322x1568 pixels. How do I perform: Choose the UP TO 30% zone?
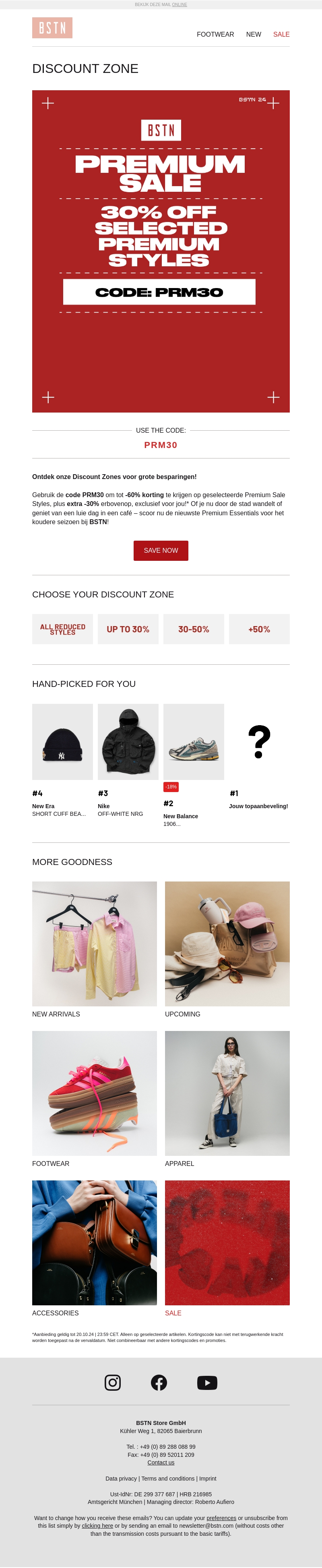[128, 629]
